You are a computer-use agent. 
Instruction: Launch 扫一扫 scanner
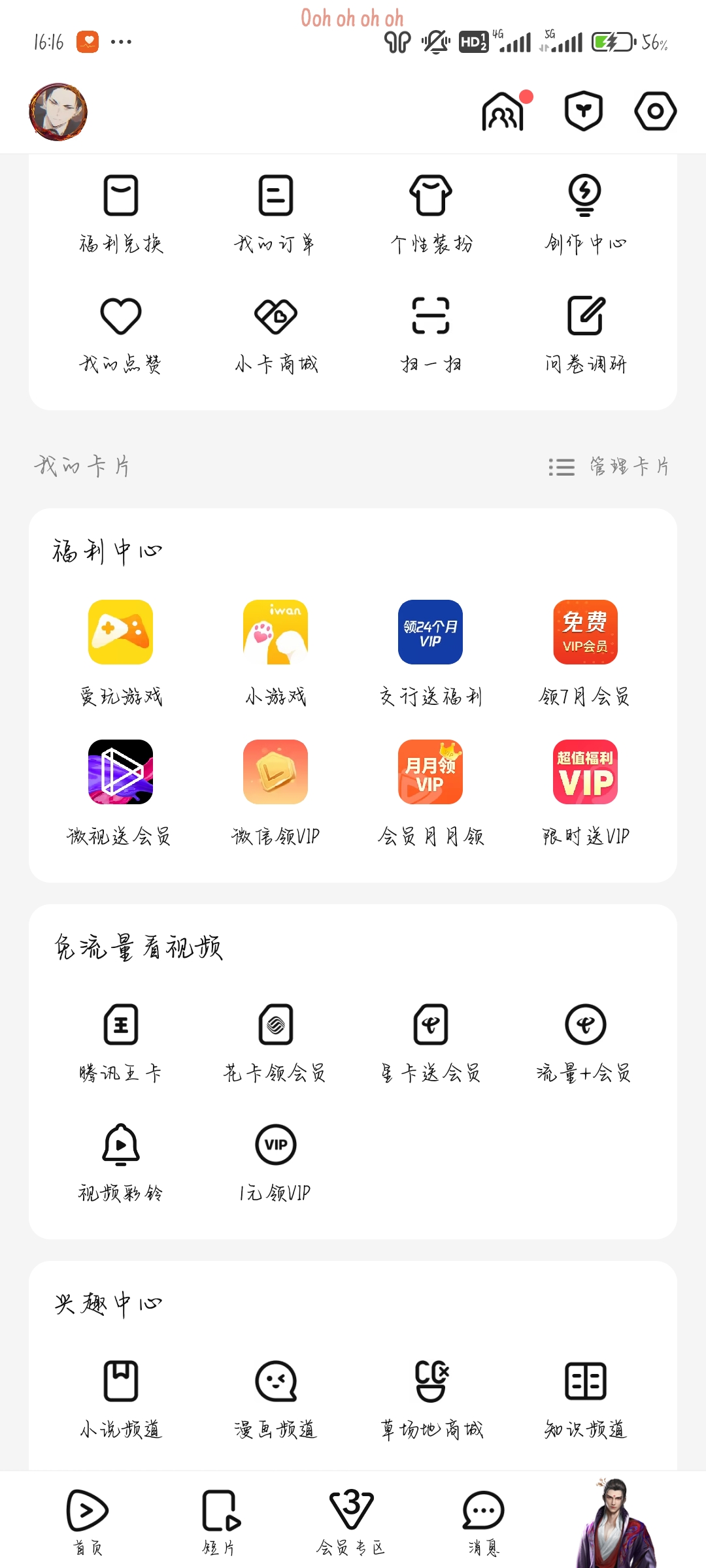(431, 333)
